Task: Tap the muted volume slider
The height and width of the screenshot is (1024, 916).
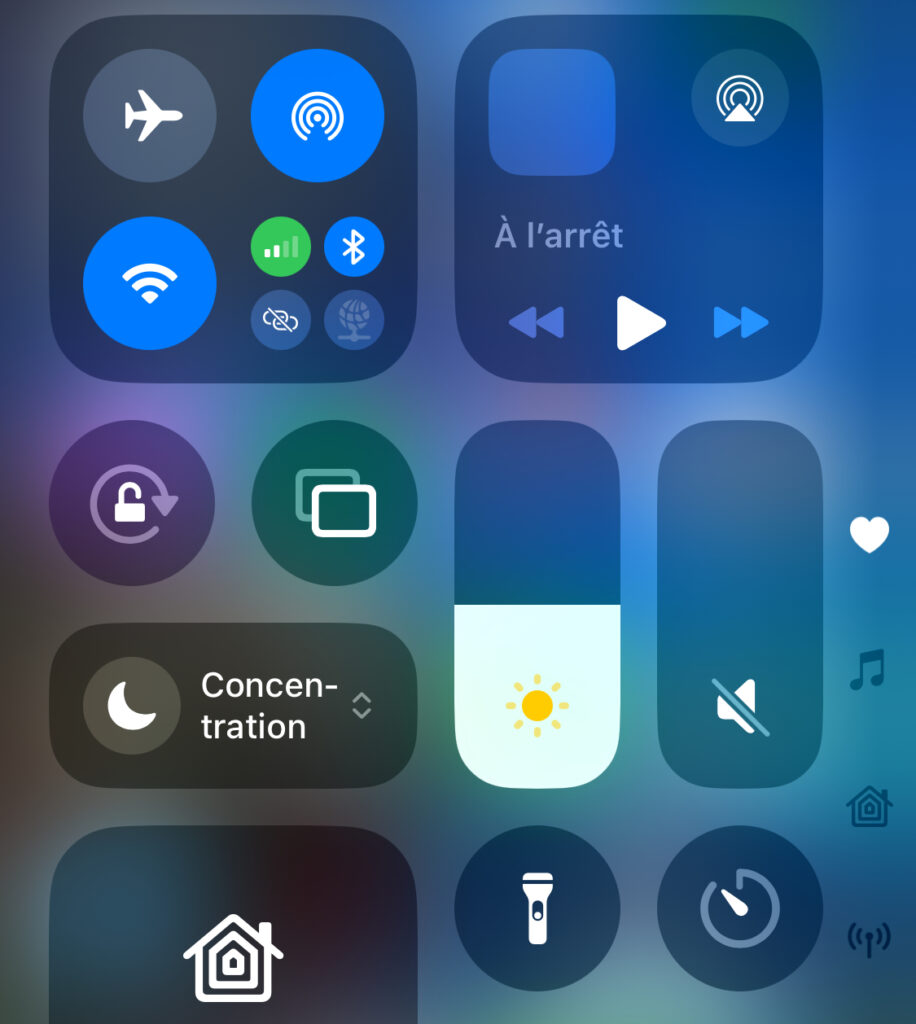Action: pyautogui.click(x=740, y=604)
